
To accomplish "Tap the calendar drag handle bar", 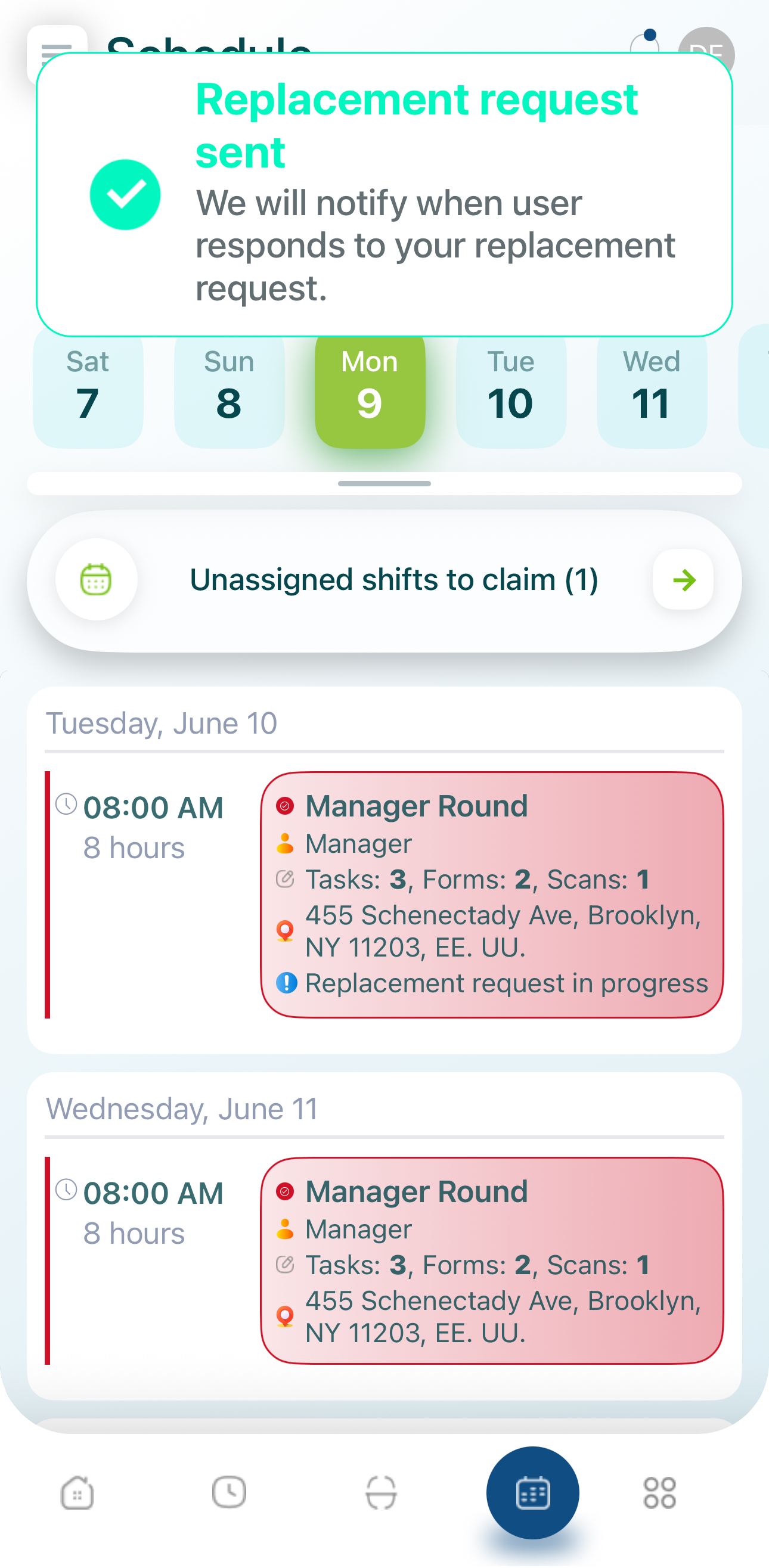I will tap(384, 483).
